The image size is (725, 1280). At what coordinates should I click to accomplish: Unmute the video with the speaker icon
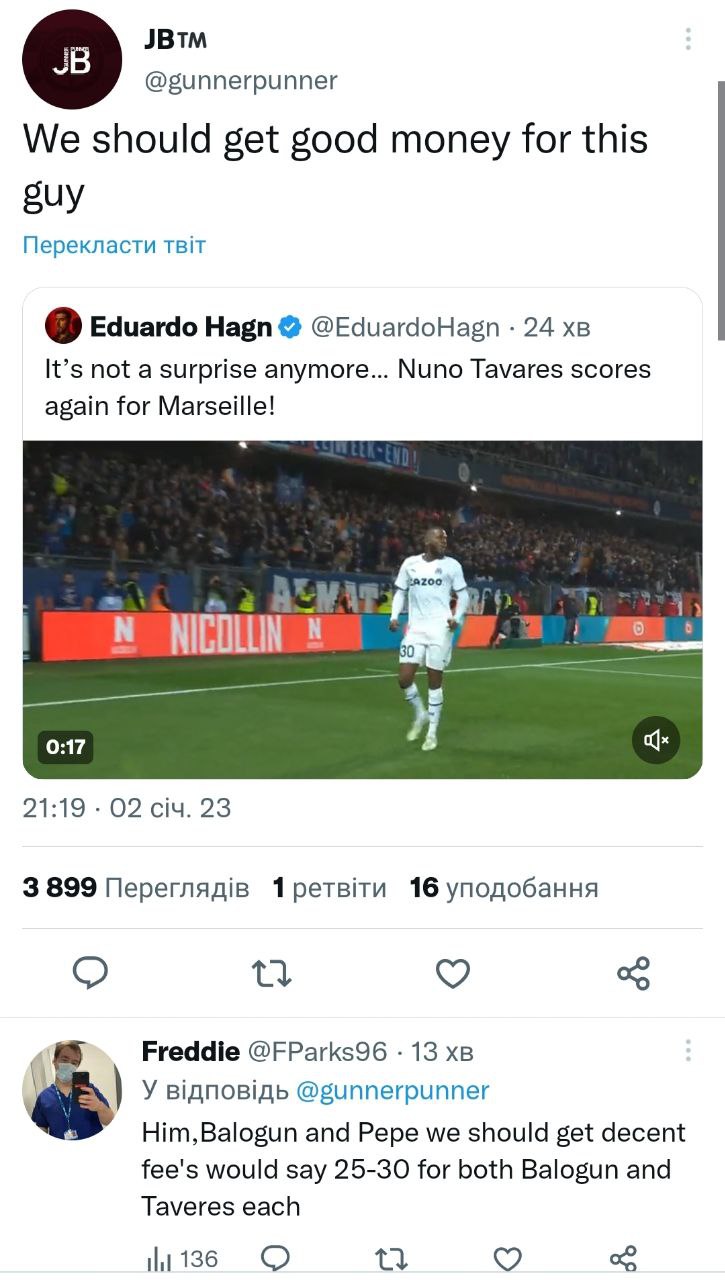pos(656,740)
